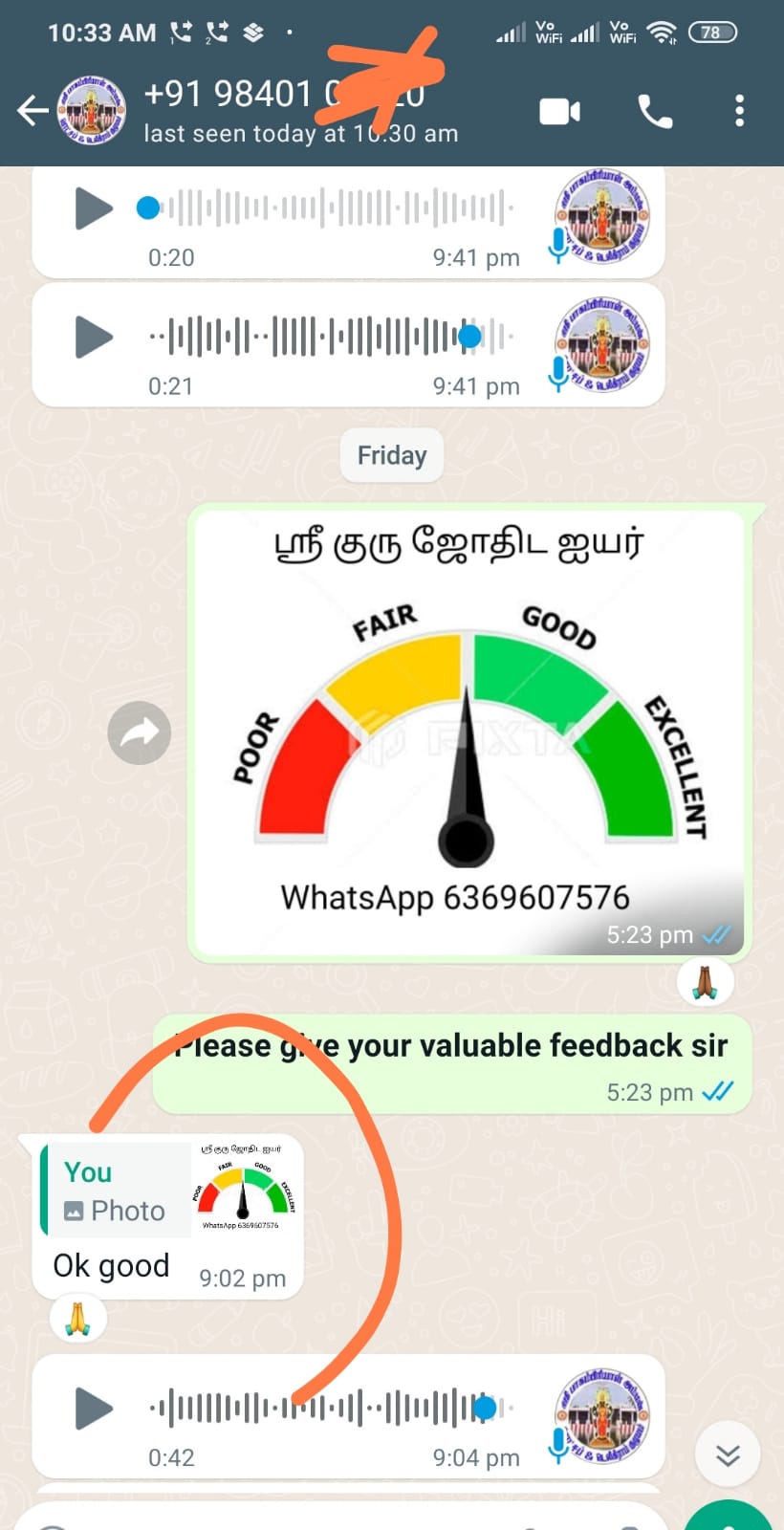The image size is (784, 1530).
Task: View the folded hands reaction under Ok good
Action: pyautogui.click(x=78, y=1319)
